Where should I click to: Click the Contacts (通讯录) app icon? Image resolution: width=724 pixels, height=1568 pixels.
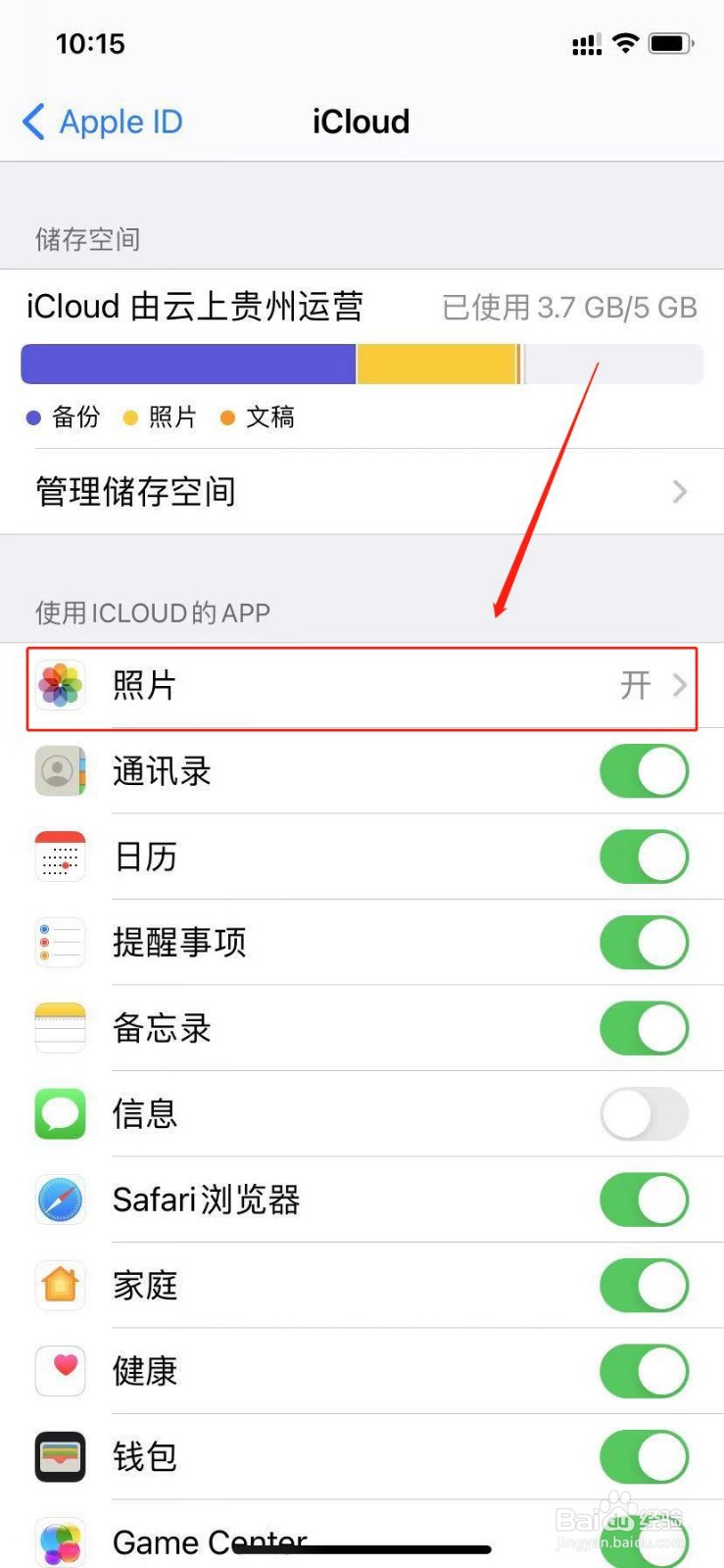click(x=60, y=771)
